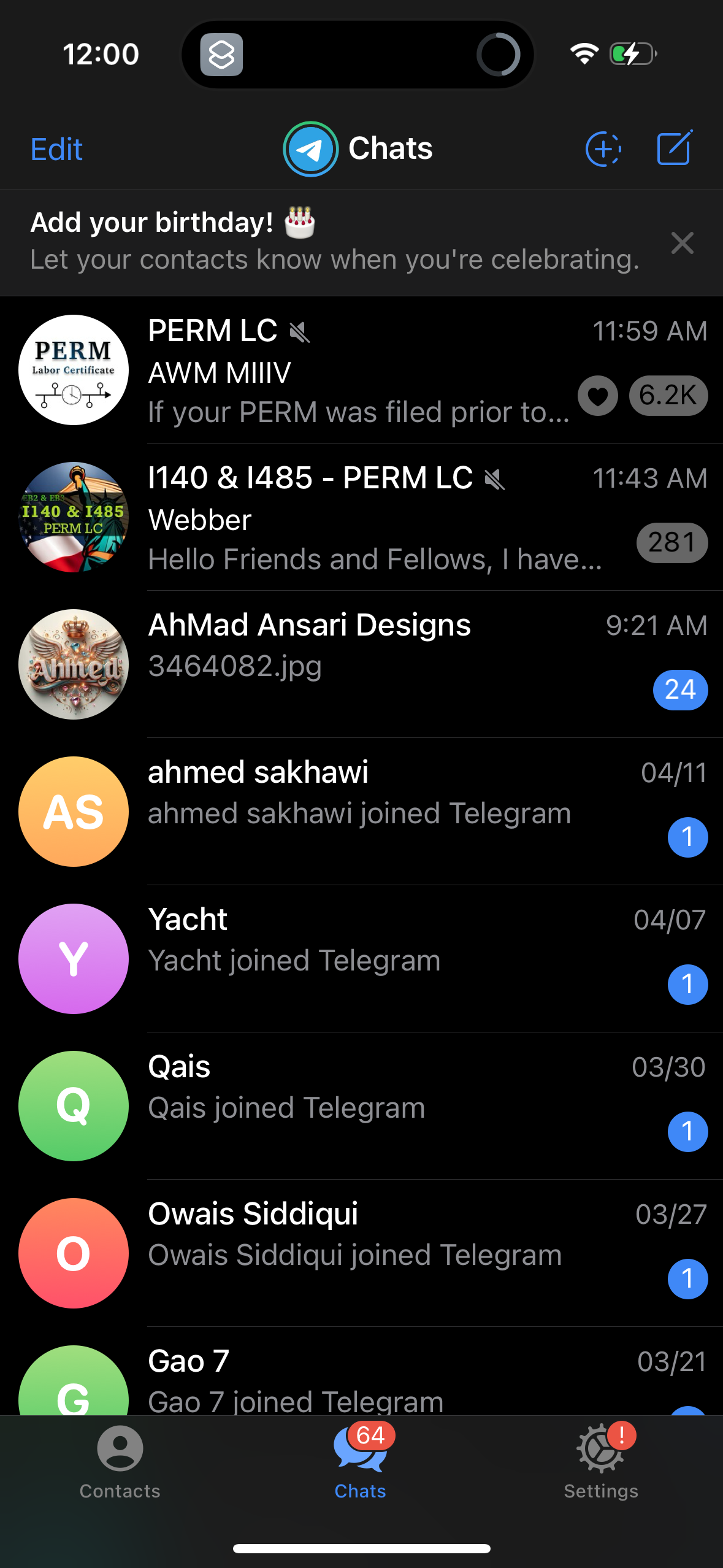Screen dimensions: 723x1568
Task: Open the chat with ahmed sakhawi
Action: (x=362, y=811)
